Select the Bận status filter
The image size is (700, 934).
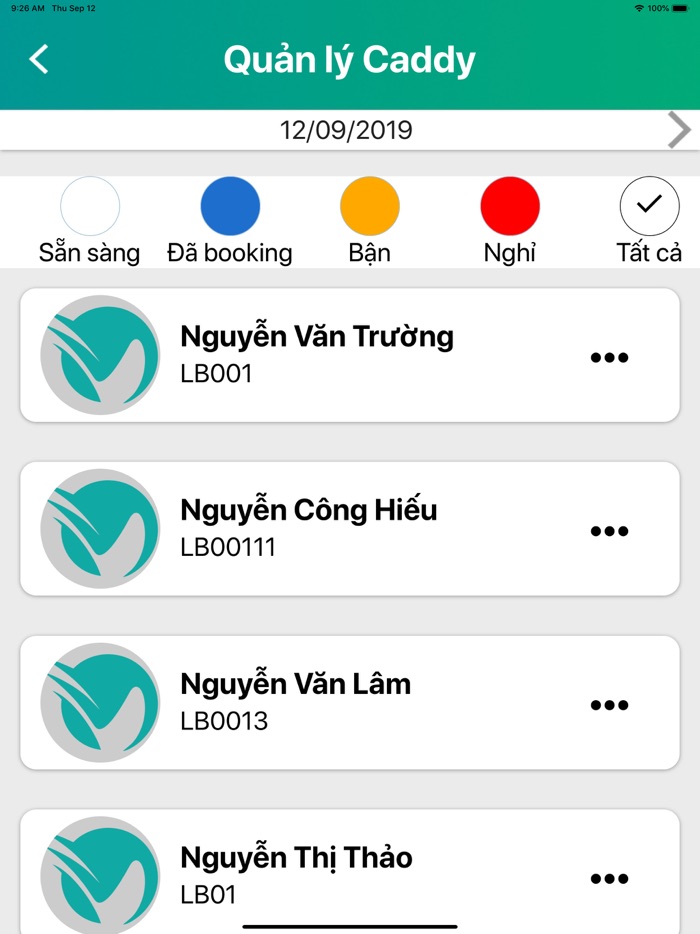click(x=370, y=207)
